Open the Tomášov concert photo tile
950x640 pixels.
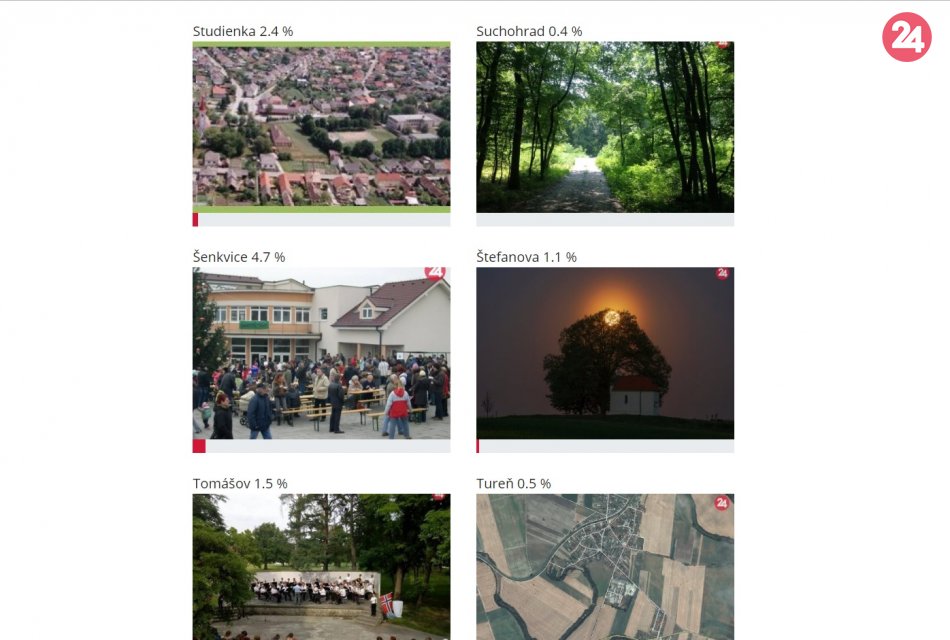(321, 566)
